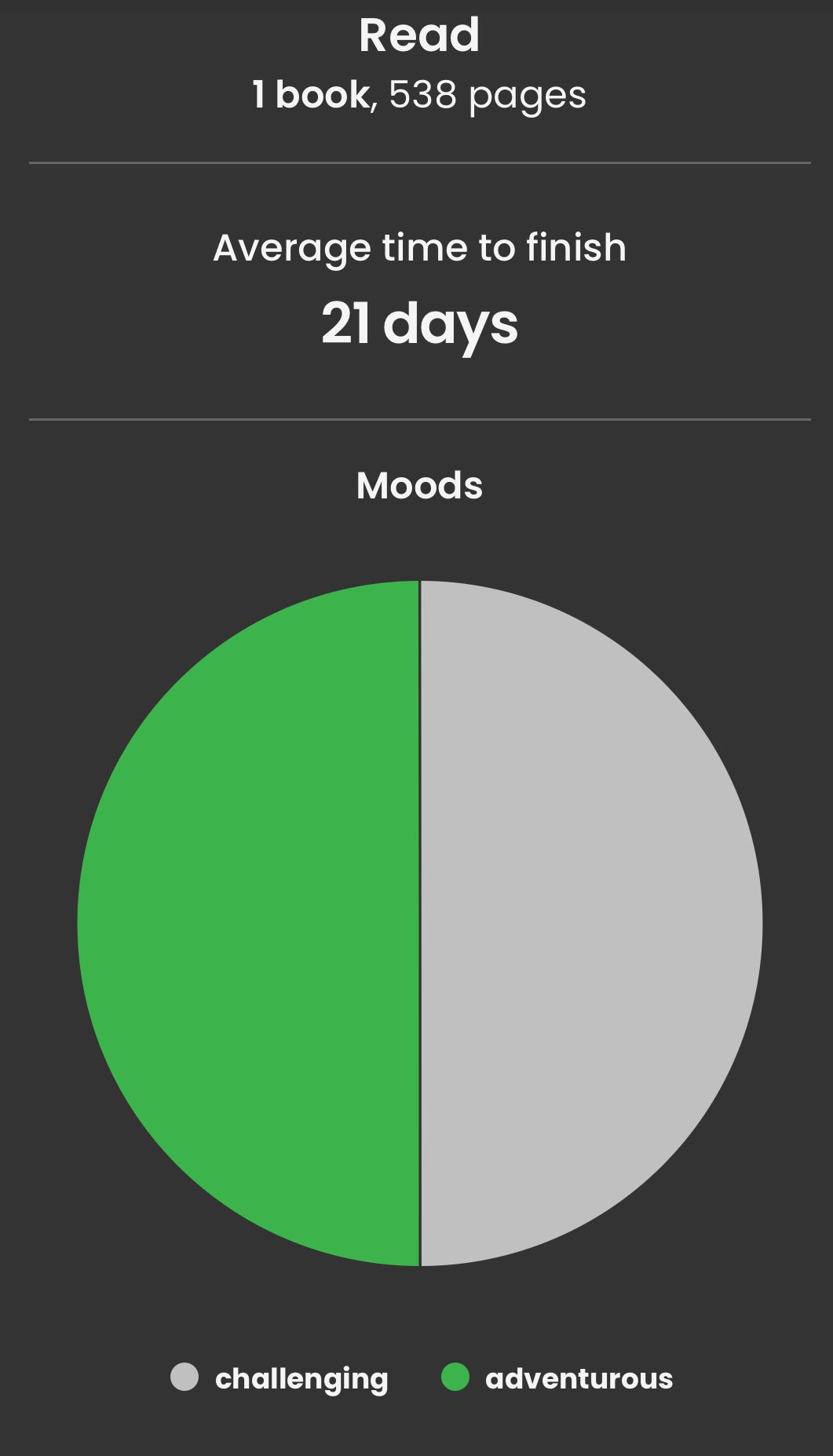
Task: Select the green adventurous pie slice
Action: point(248,923)
